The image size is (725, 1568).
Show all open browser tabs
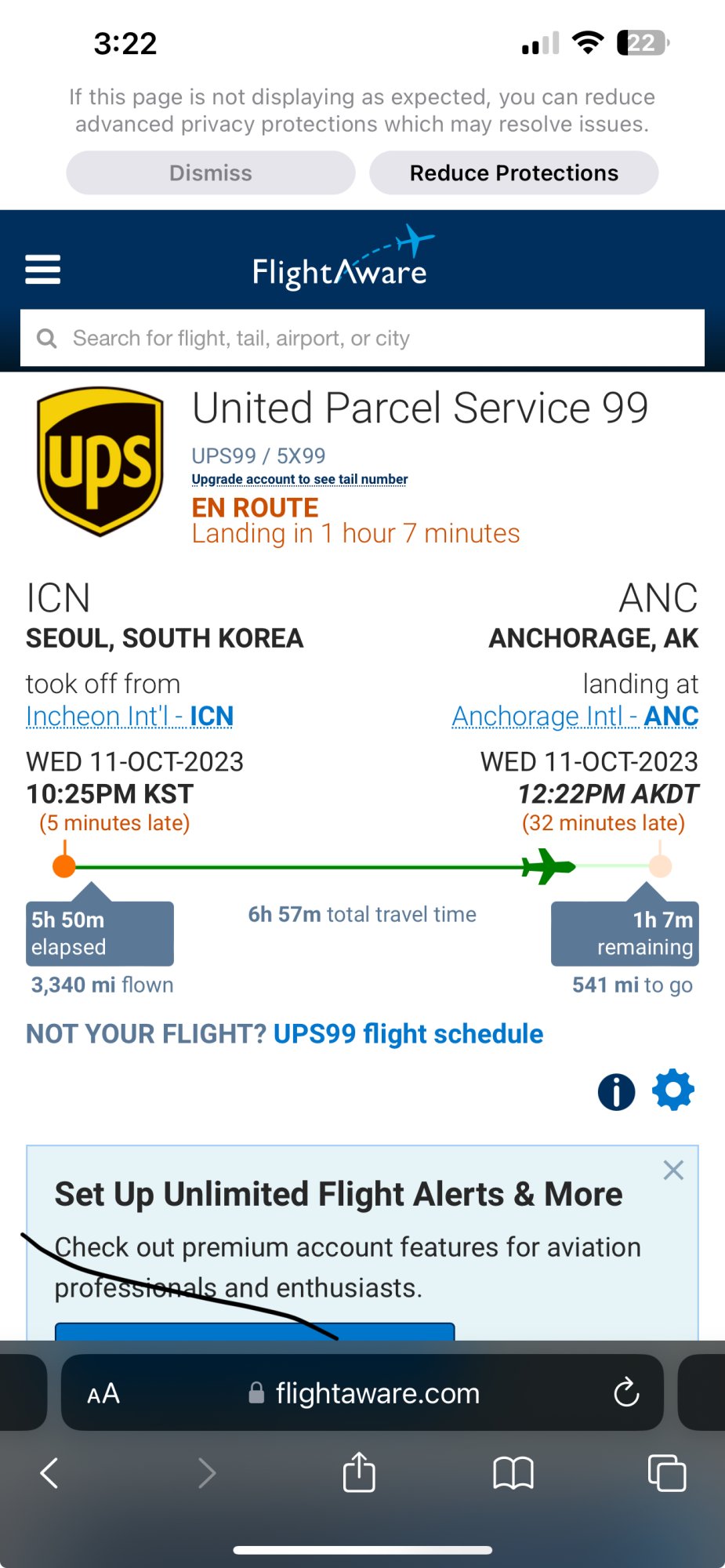tap(666, 1473)
